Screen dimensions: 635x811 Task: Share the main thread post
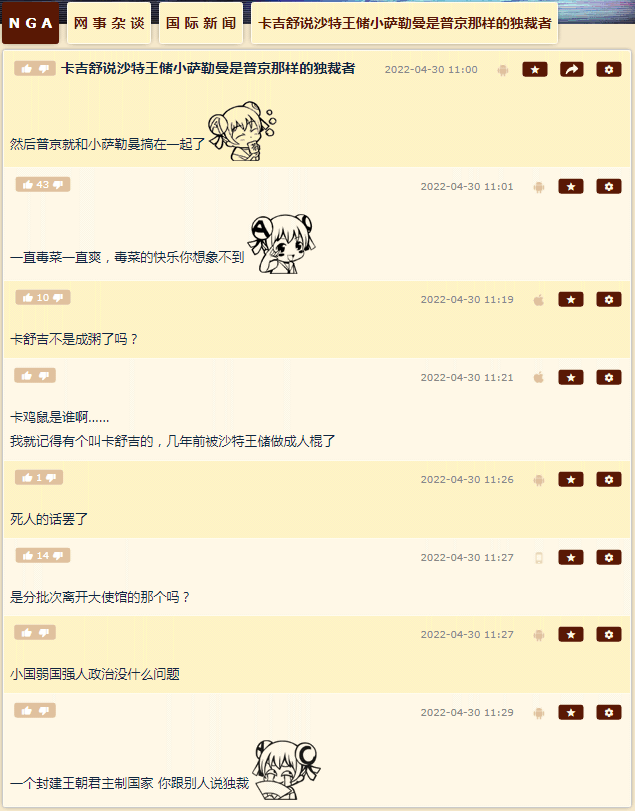tap(571, 70)
